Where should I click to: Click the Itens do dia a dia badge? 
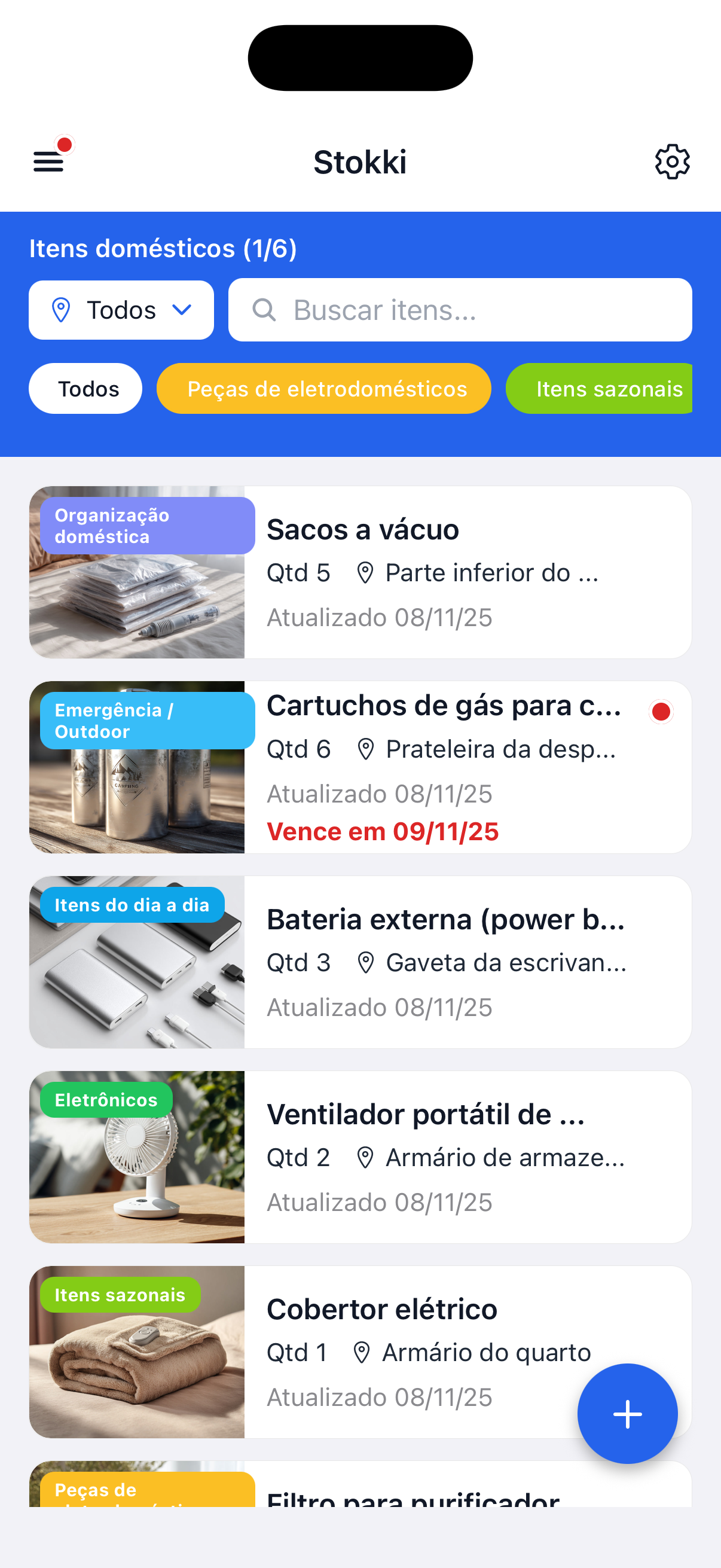132,905
